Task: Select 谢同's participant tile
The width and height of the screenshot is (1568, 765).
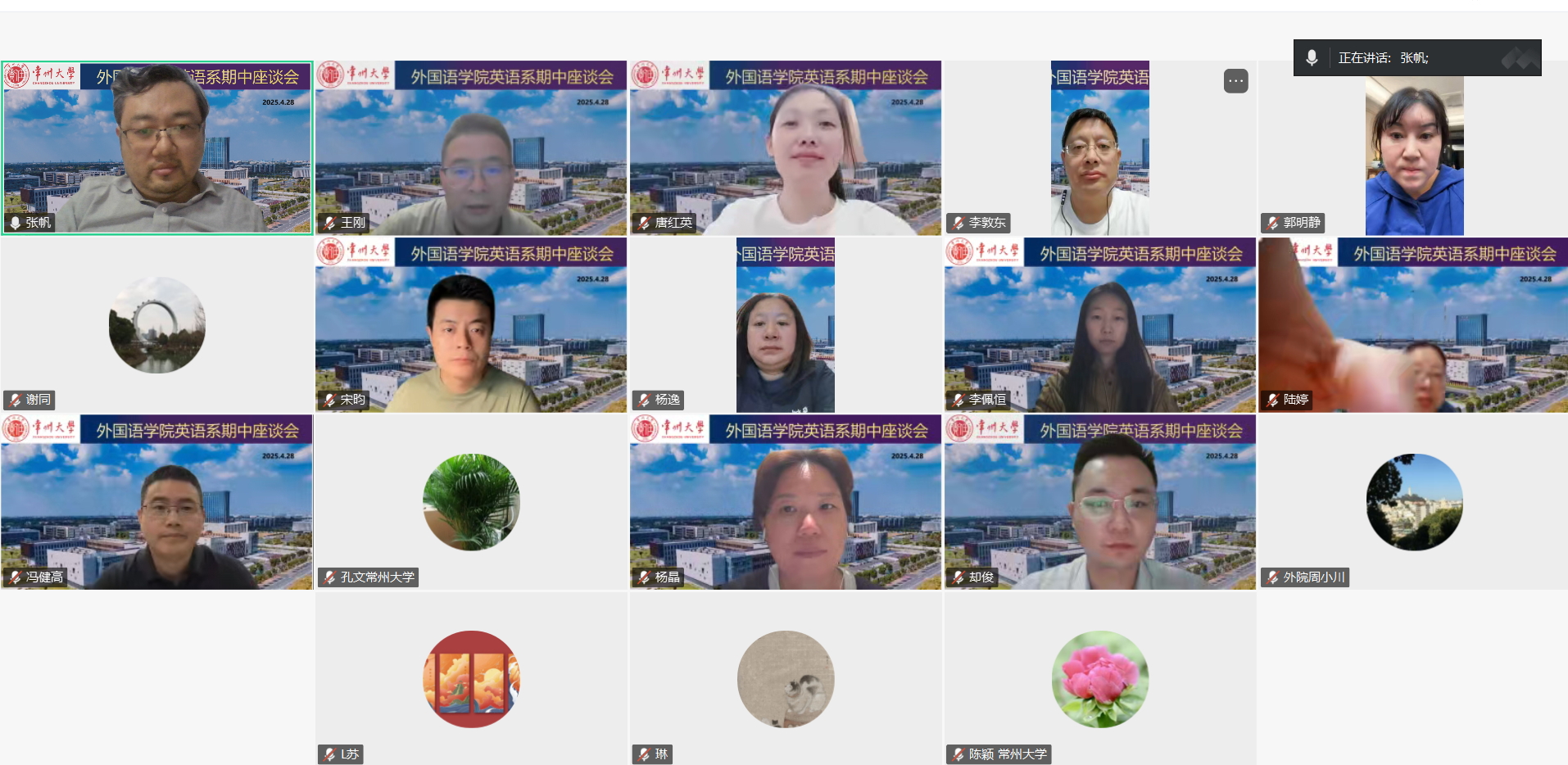Action: (x=157, y=325)
